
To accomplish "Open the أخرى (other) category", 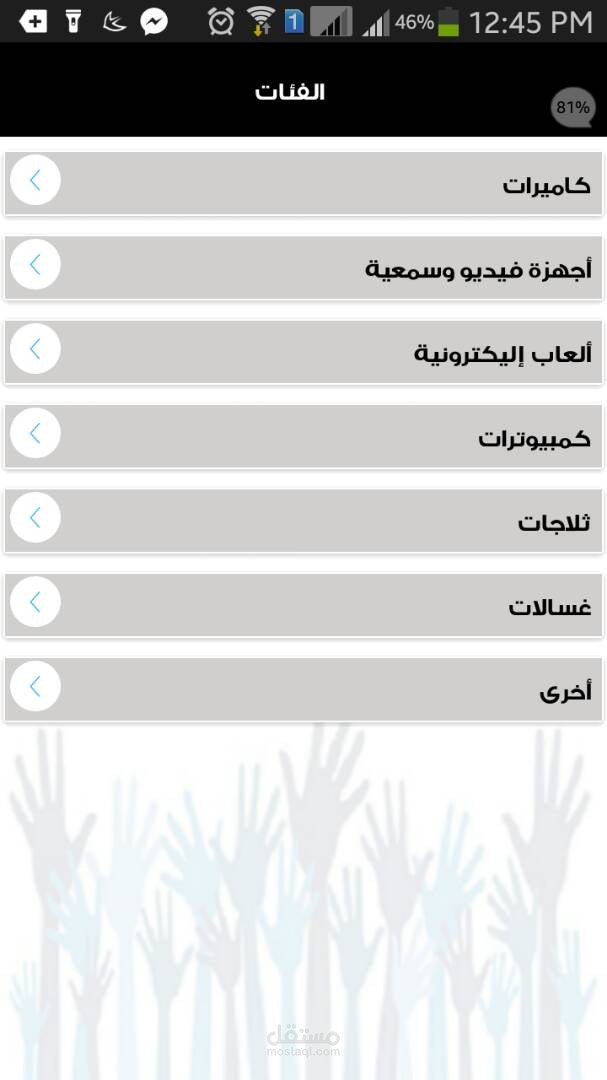I will [304, 689].
